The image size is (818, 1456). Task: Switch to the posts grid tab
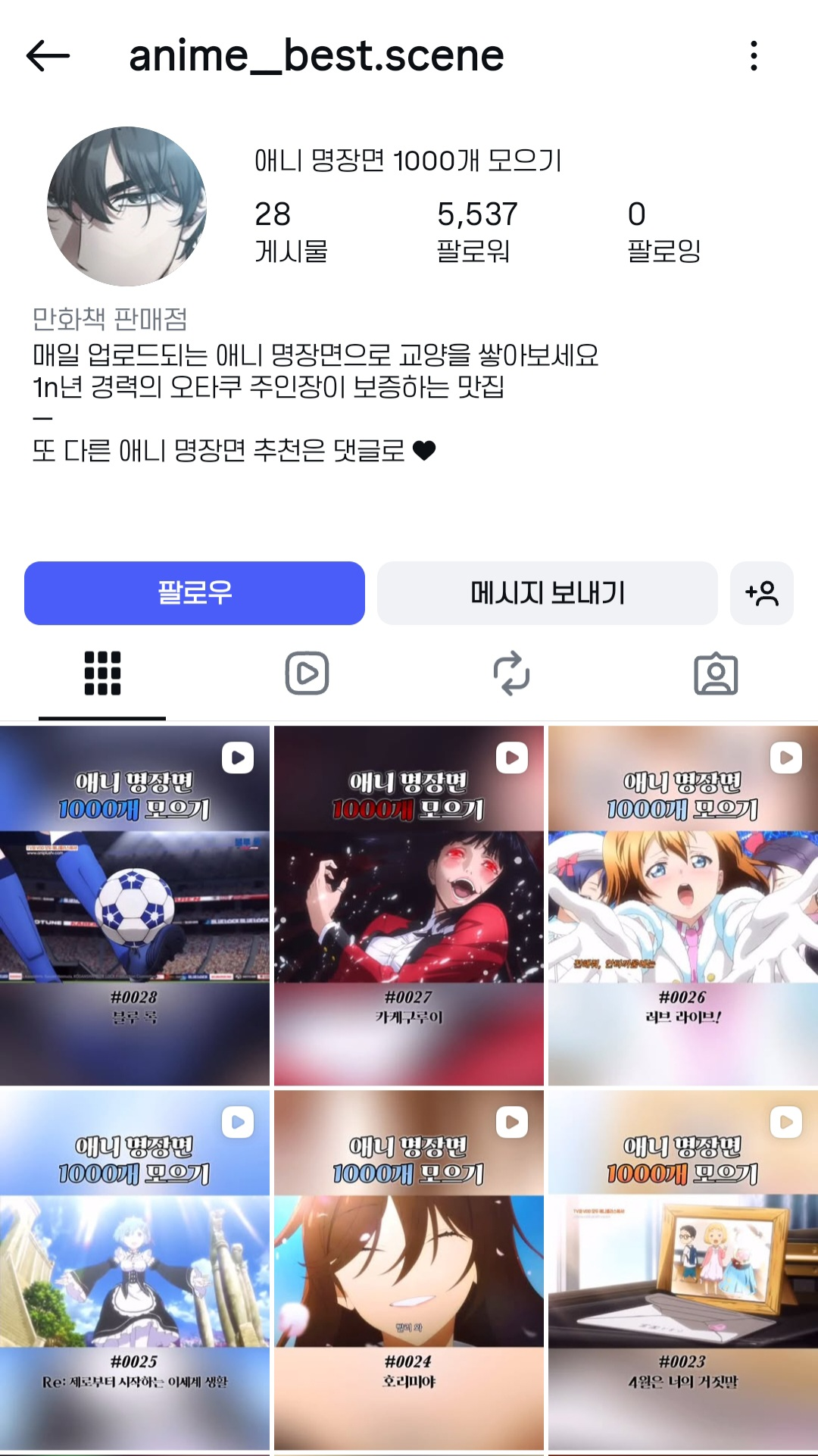[102, 673]
